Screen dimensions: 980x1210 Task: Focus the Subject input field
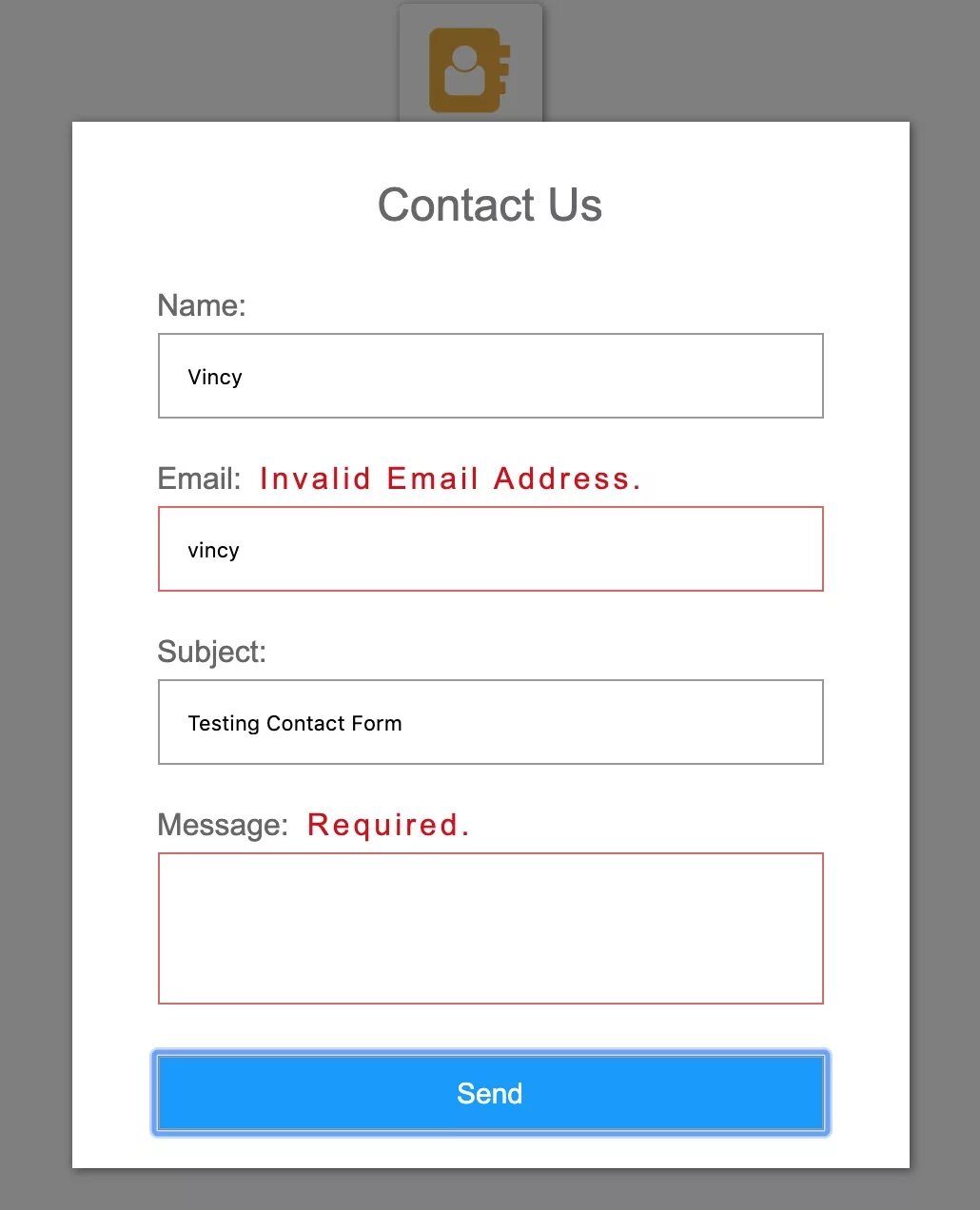(490, 722)
